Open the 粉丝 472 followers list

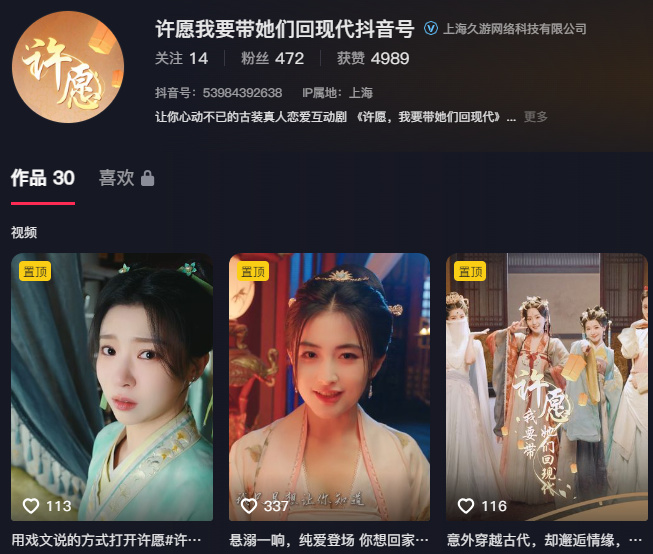tap(273, 59)
